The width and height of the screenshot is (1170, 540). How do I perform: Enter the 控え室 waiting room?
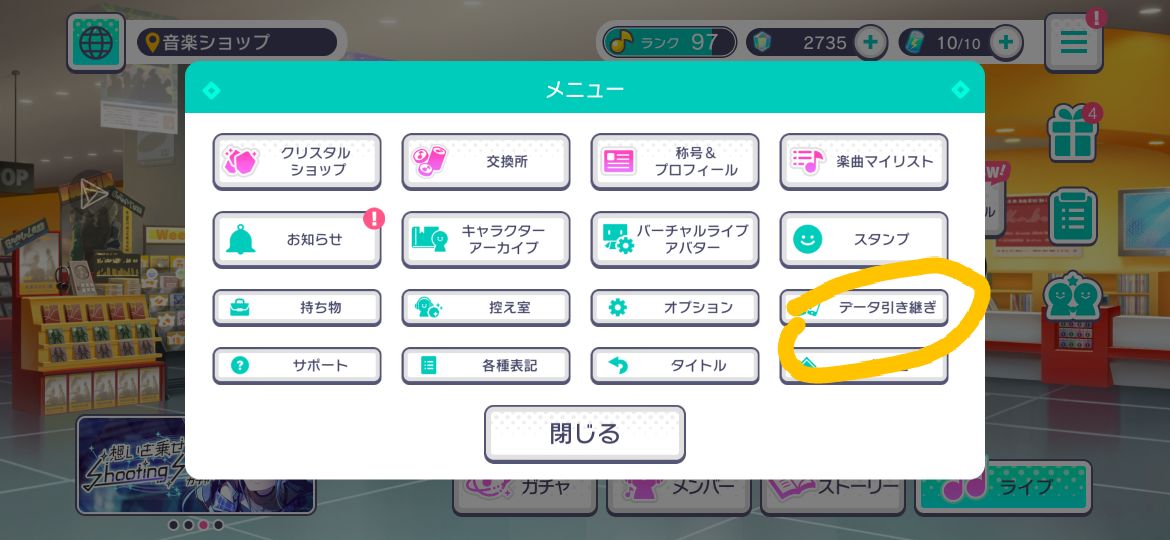(486, 307)
